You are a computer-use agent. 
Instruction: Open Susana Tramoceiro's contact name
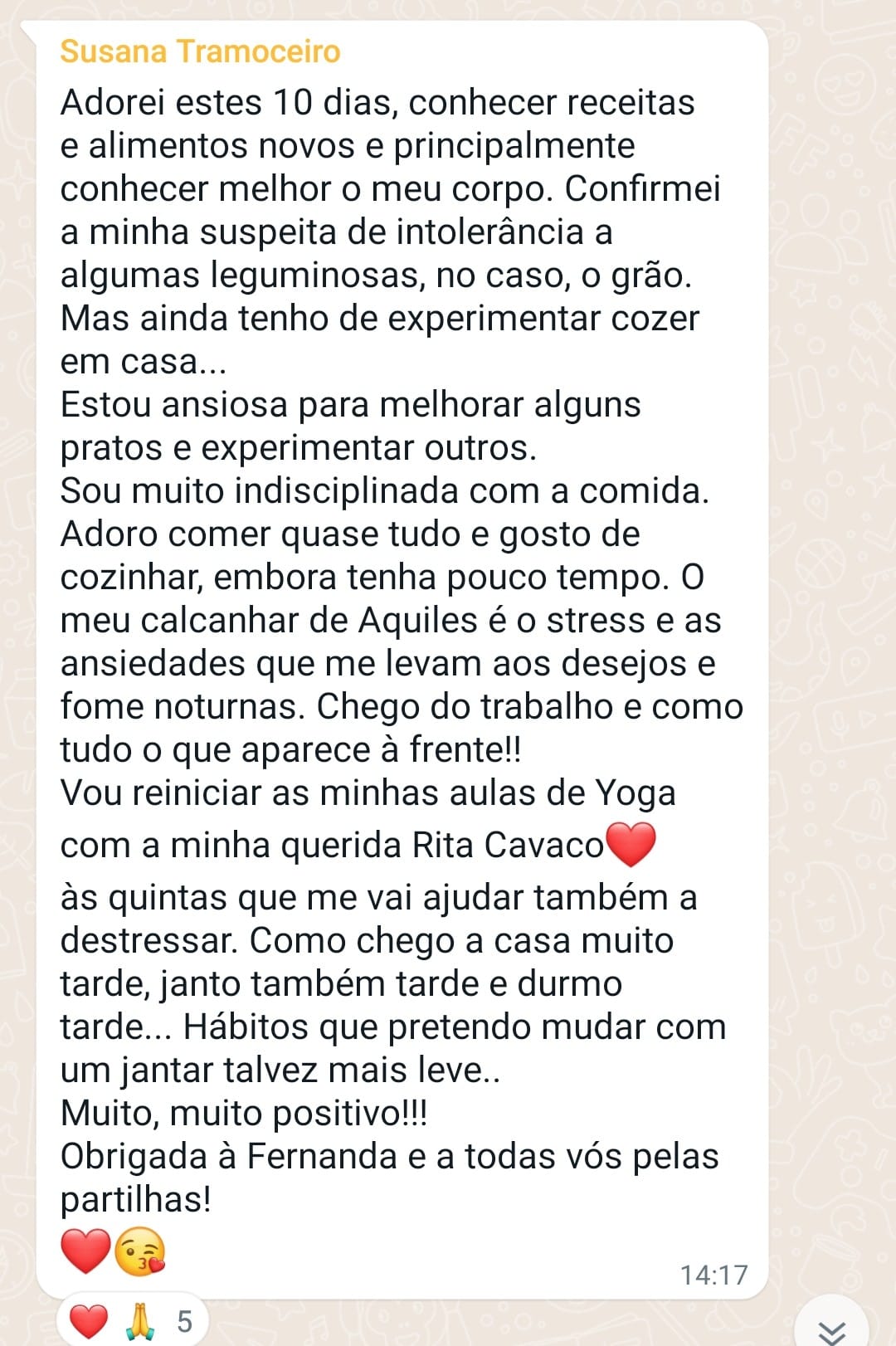(200, 51)
